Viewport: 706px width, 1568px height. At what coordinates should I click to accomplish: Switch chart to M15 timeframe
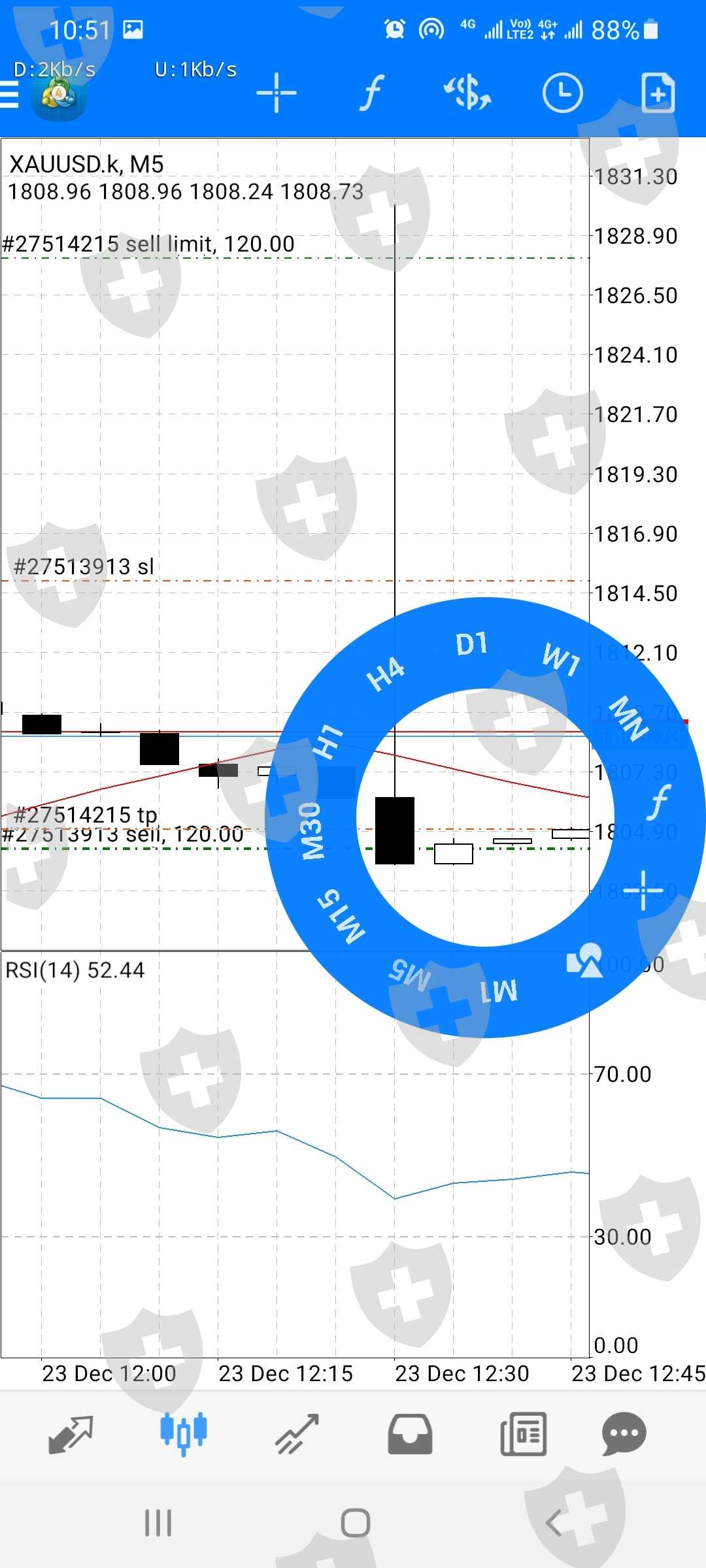tap(341, 916)
